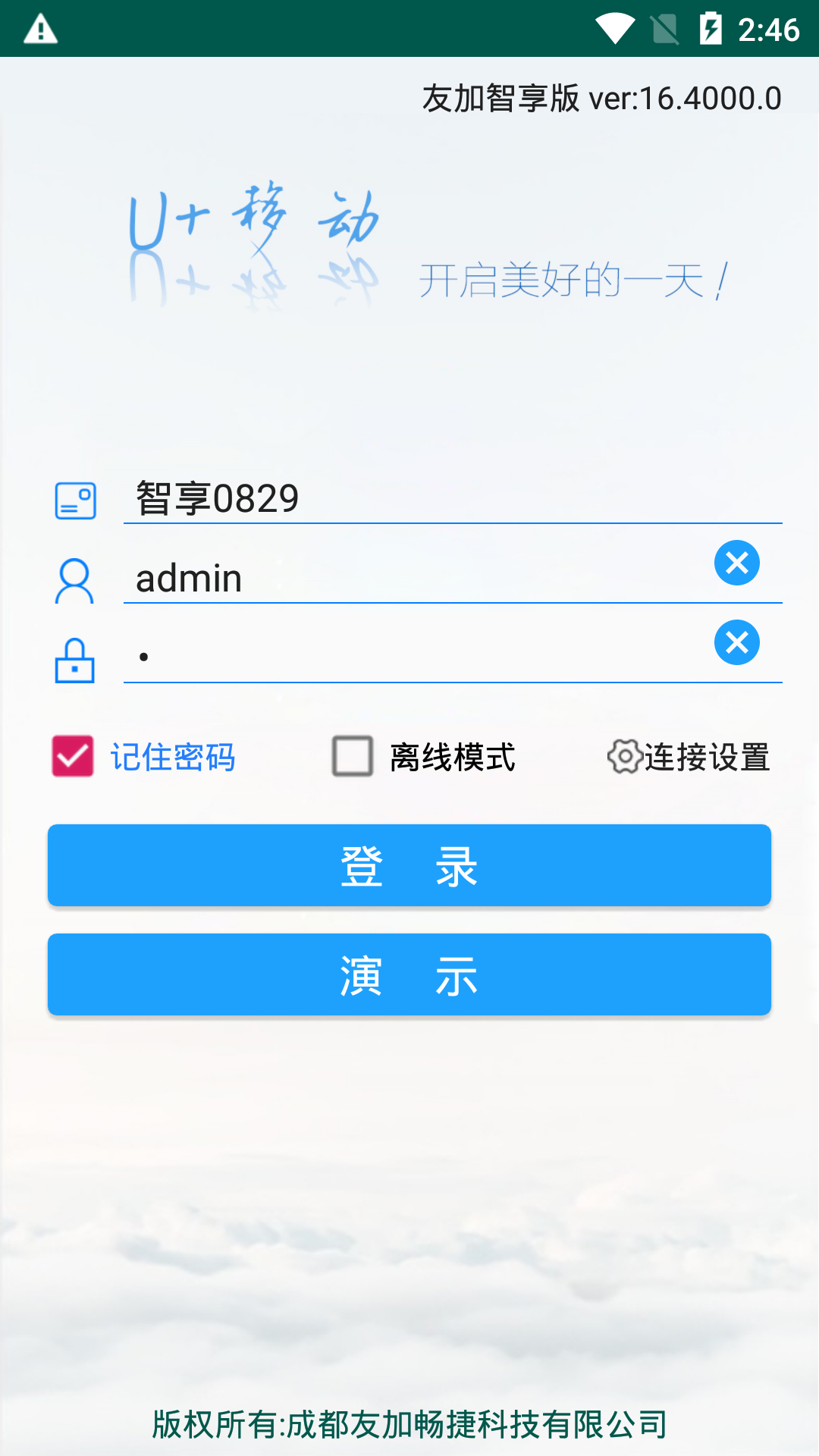
Task: Tap the 登录 login button
Action: tap(409, 865)
